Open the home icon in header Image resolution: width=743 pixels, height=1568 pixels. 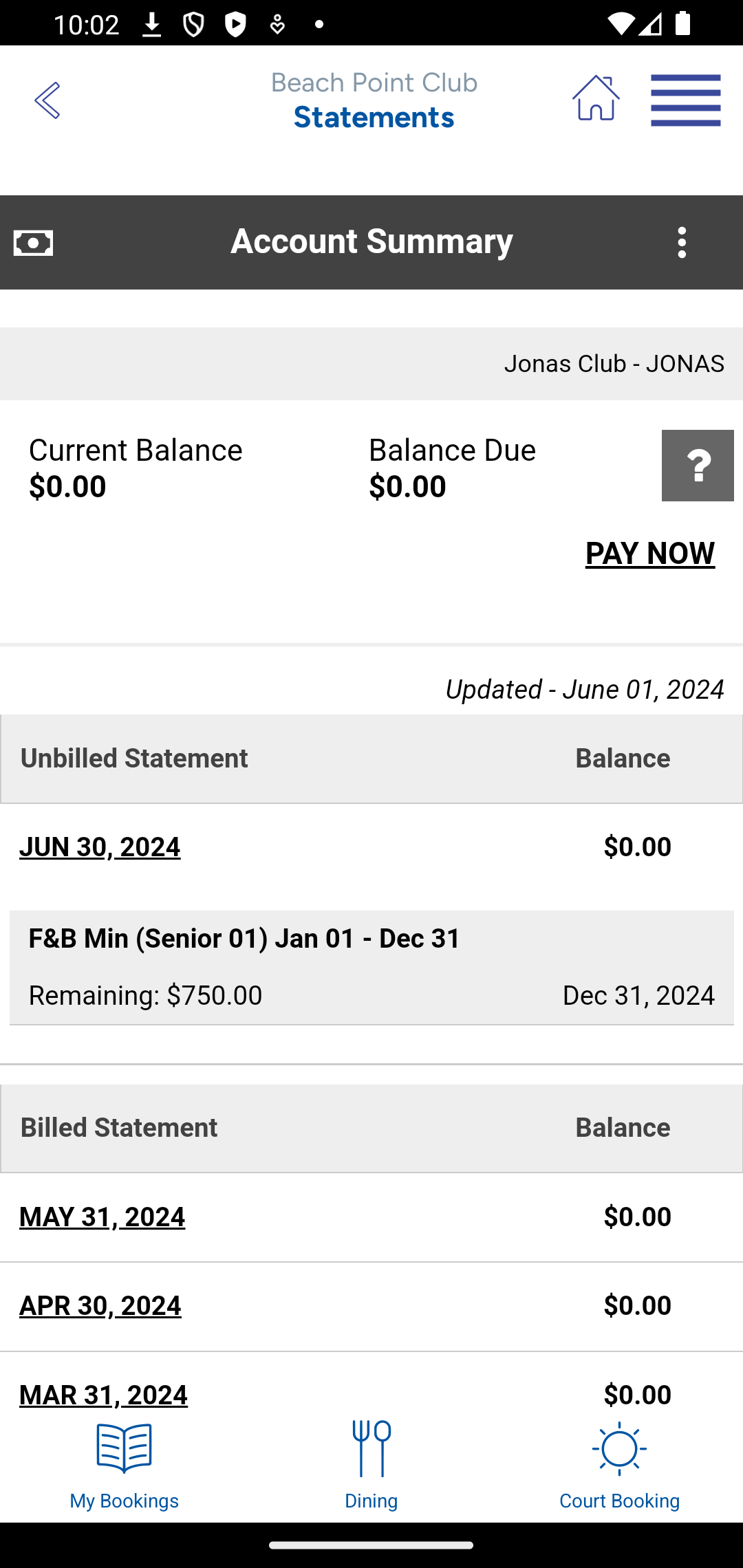pos(596,98)
